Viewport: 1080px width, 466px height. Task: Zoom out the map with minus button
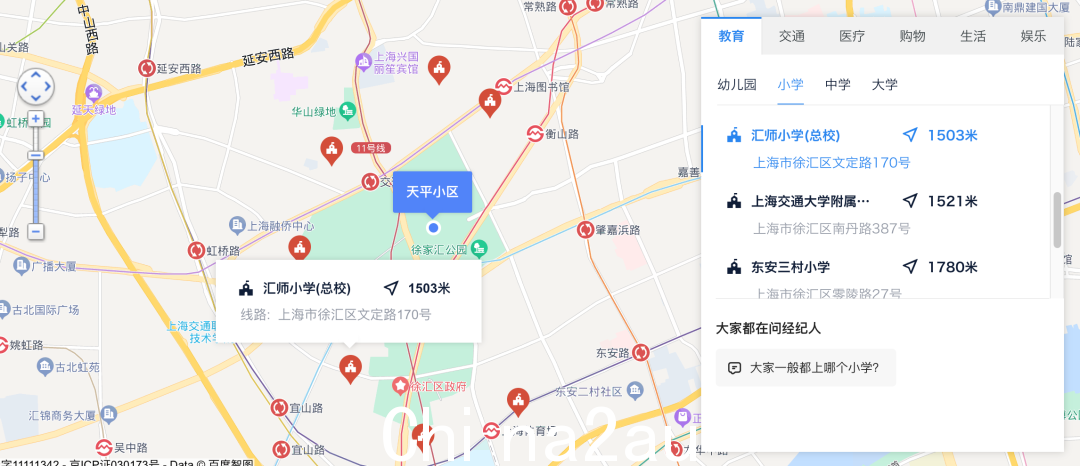[35, 231]
